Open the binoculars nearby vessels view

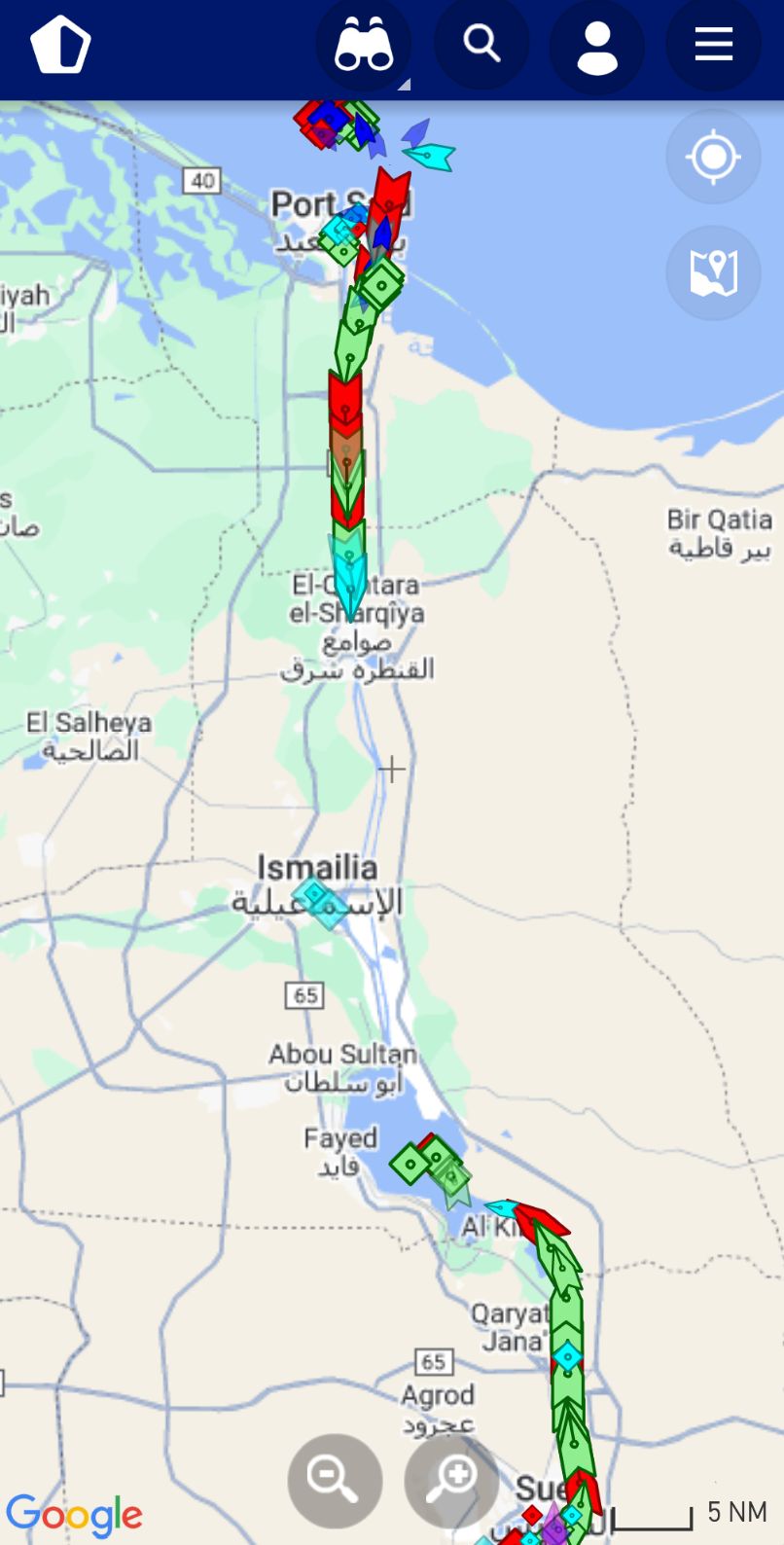[x=364, y=45]
